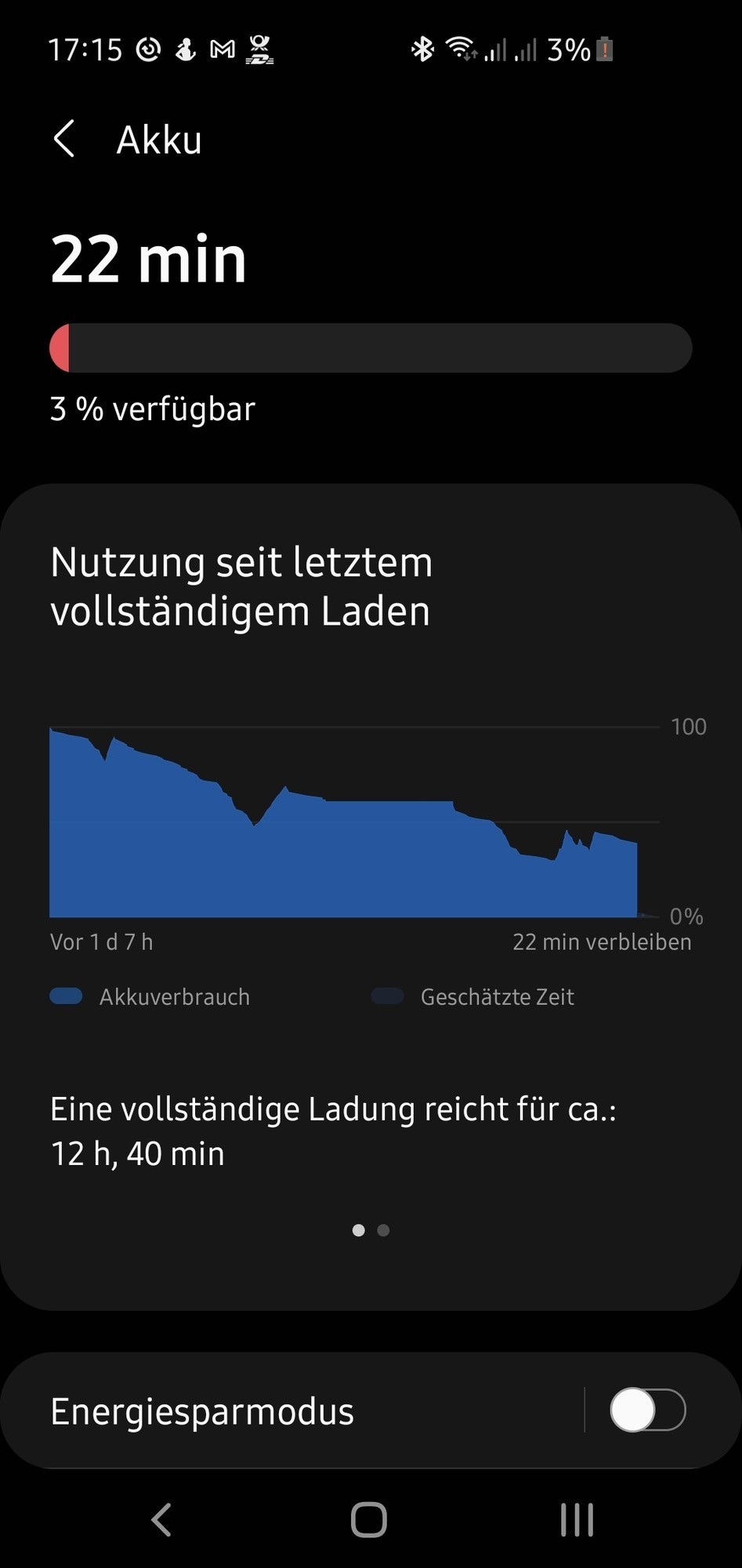Tap the Wi-Fi status icon

(x=459, y=49)
